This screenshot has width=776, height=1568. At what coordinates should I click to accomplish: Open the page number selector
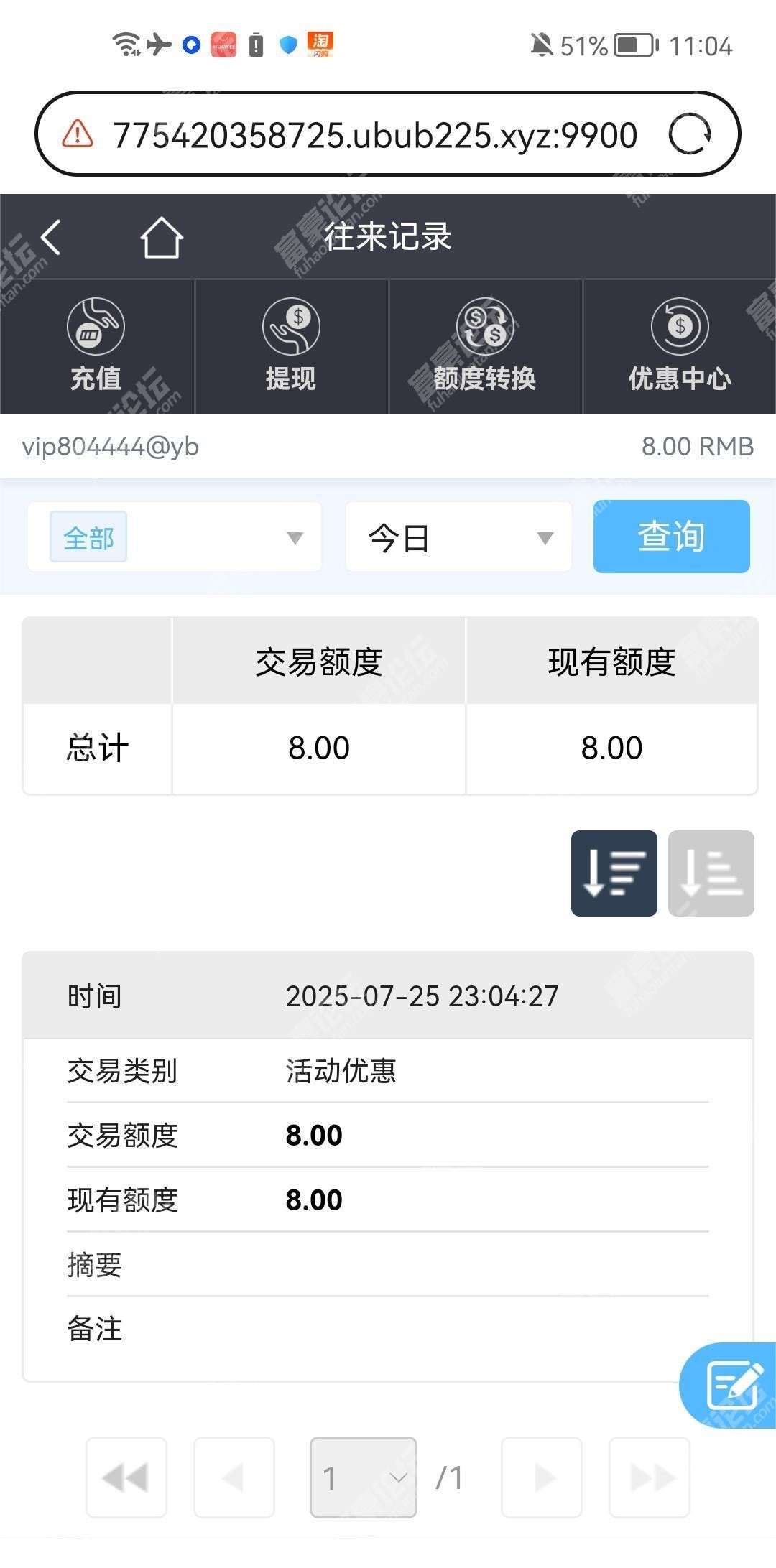tap(364, 1477)
